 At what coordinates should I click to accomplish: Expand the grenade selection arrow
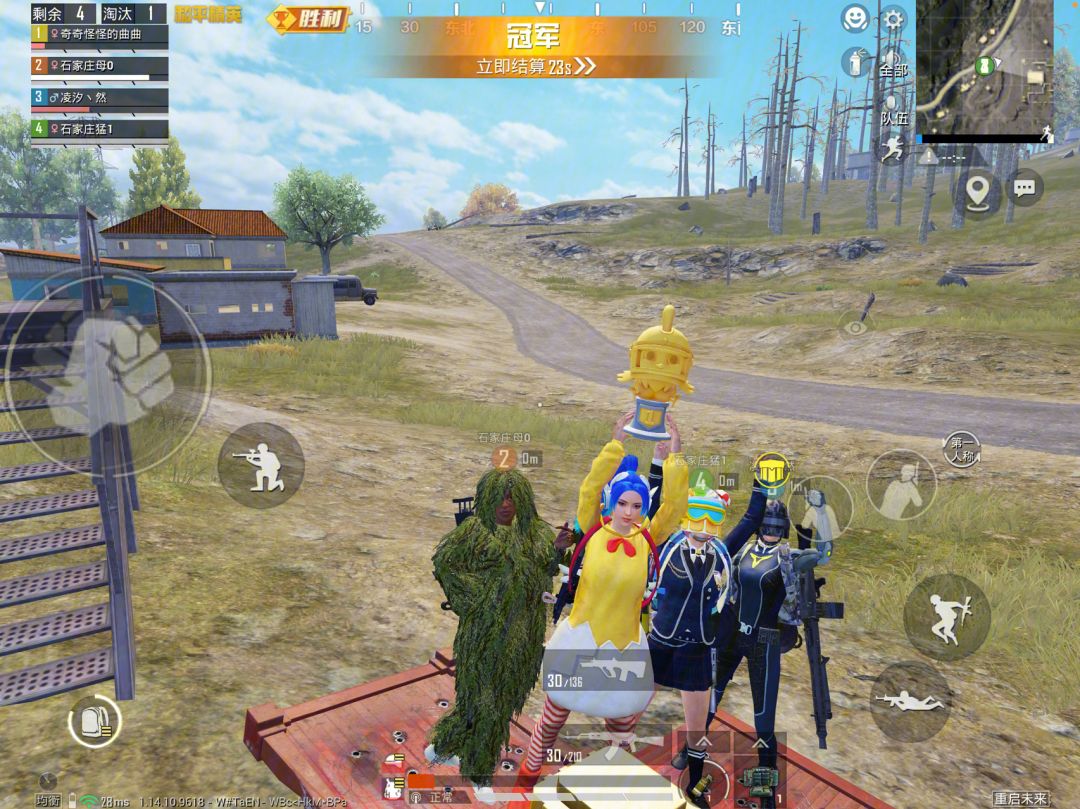tap(703, 743)
